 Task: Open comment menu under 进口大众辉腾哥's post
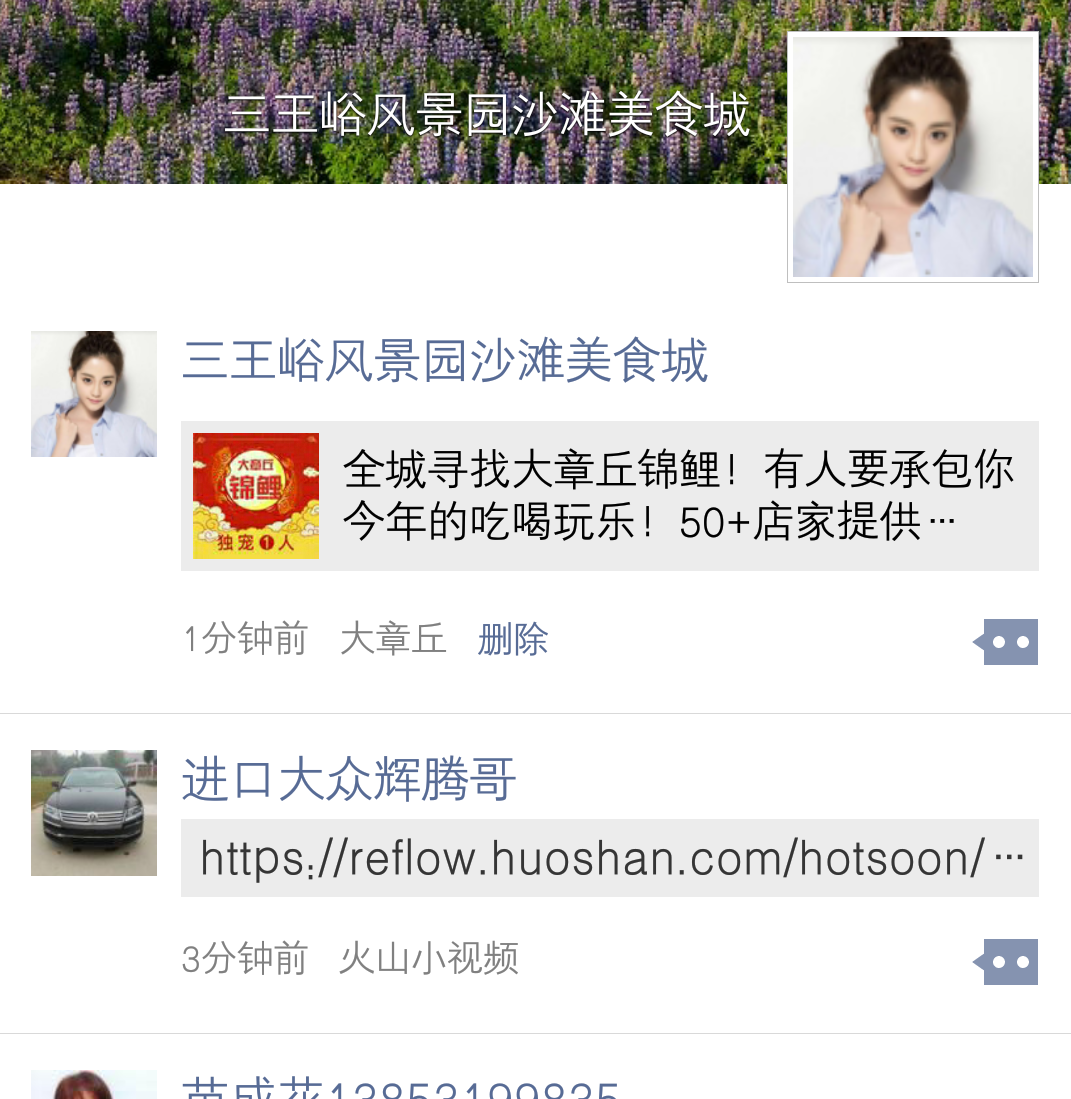1008,962
